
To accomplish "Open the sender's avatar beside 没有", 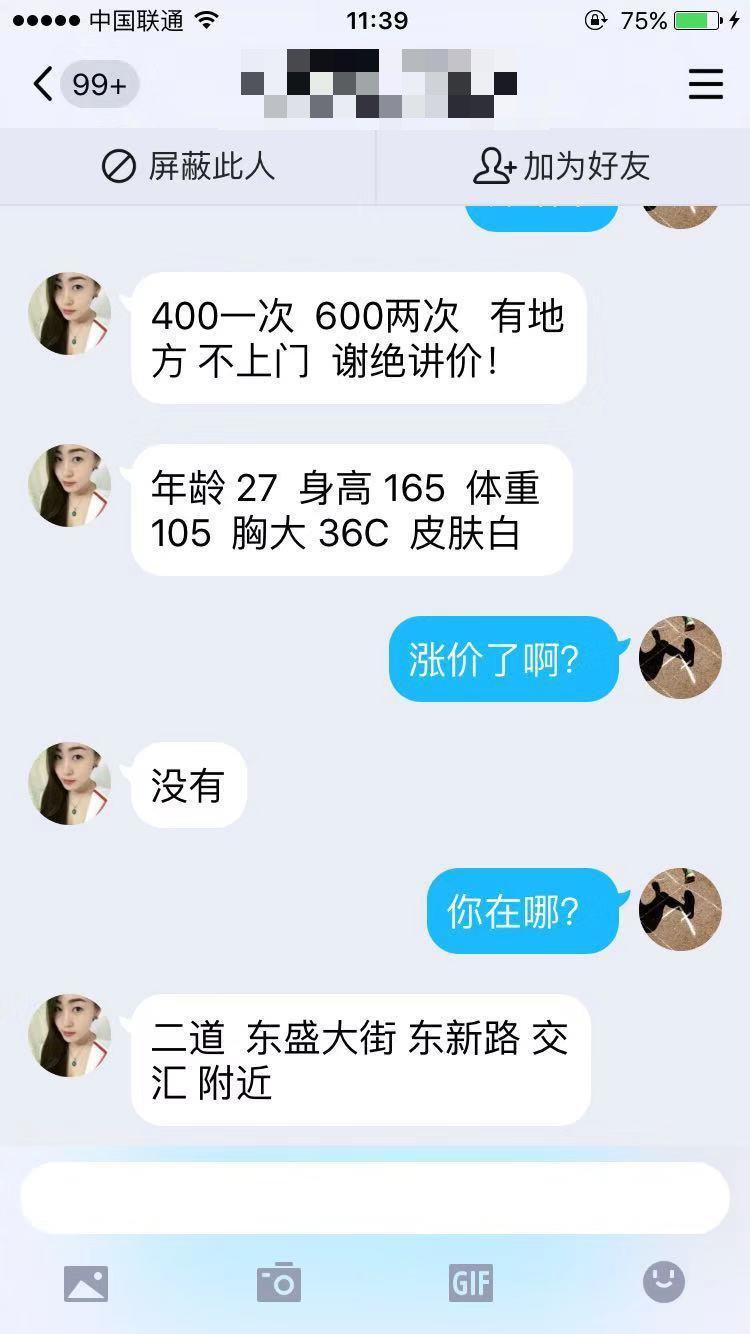I will [69, 783].
